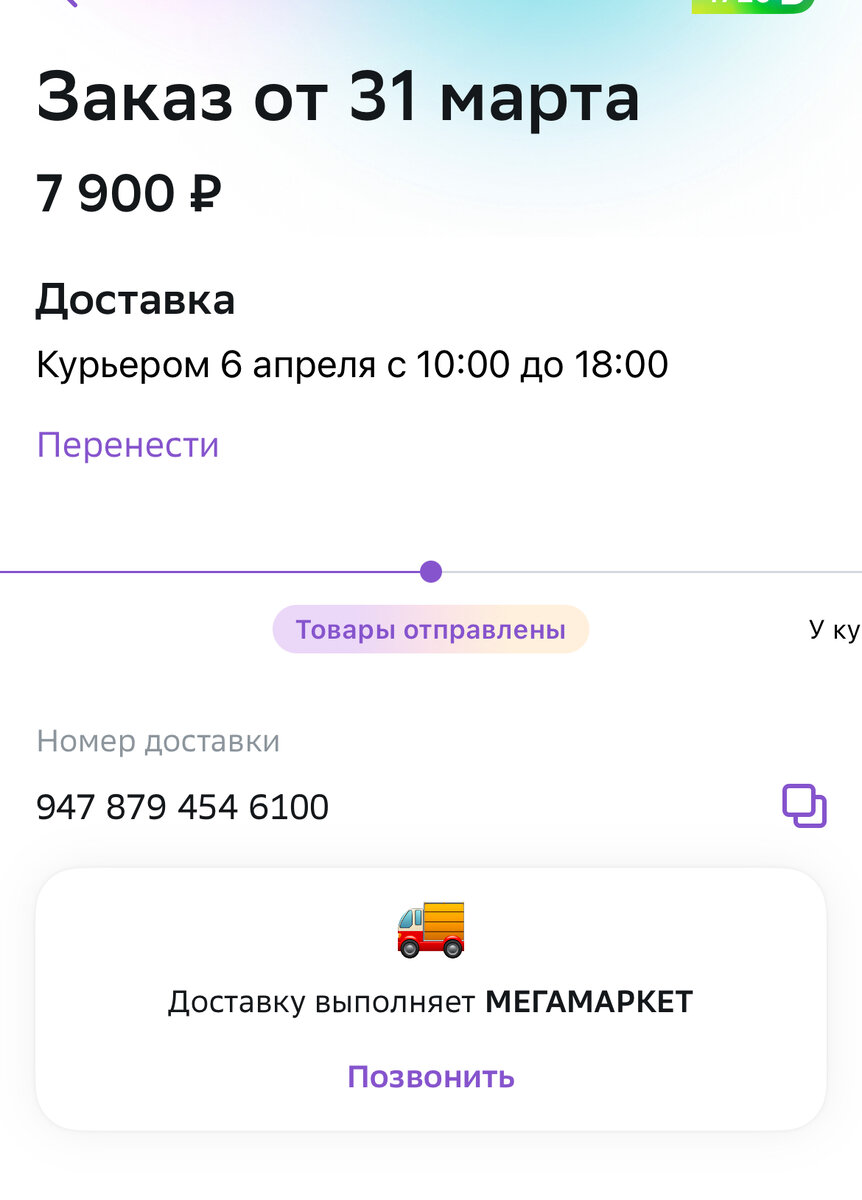The height and width of the screenshot is (1200, 862).
Task: Select the Товары отправлены status chip
Action: tap(430, 629)
